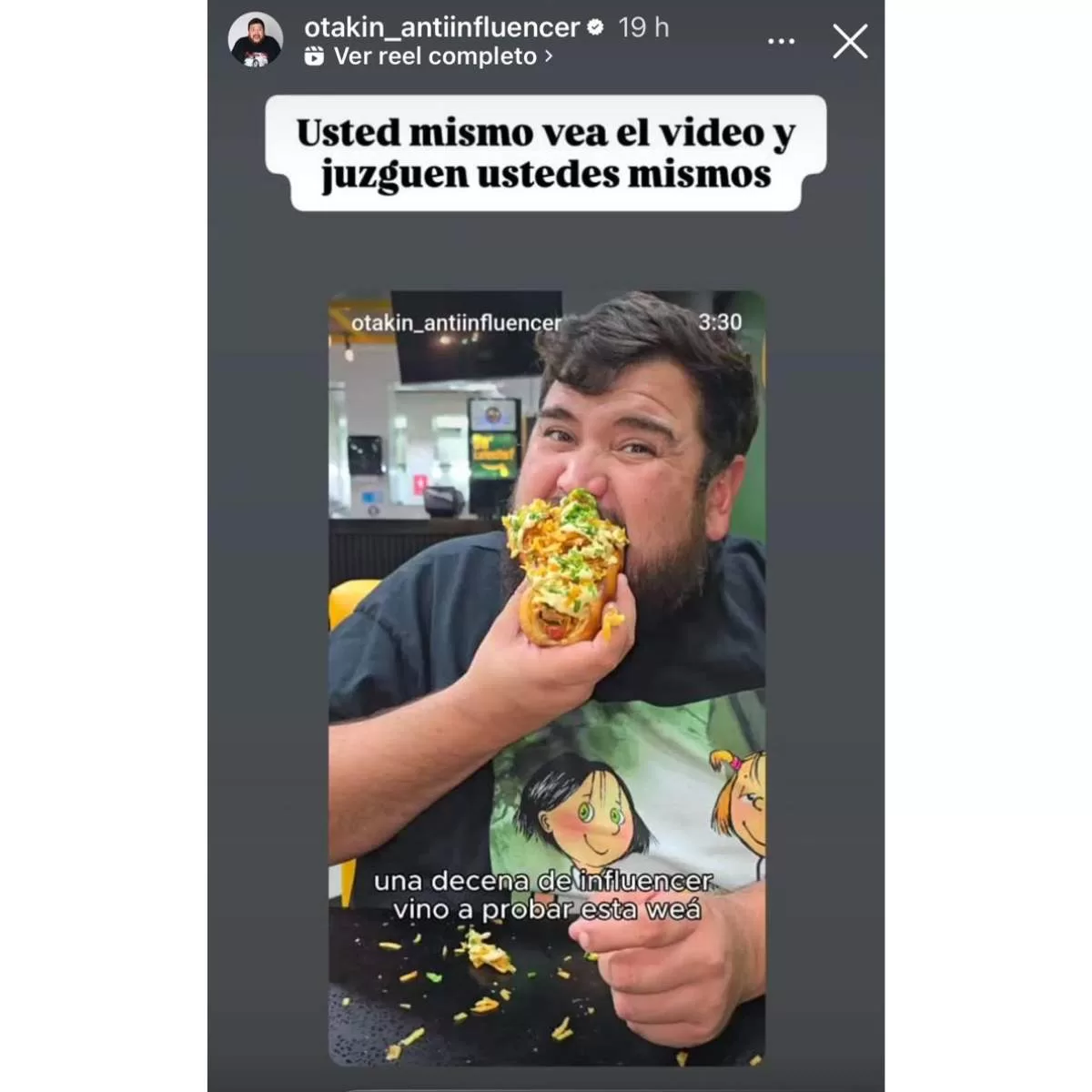Open the three-dot options menu
Screen dimensions: 1092x1092
click(x=781, y=42)
